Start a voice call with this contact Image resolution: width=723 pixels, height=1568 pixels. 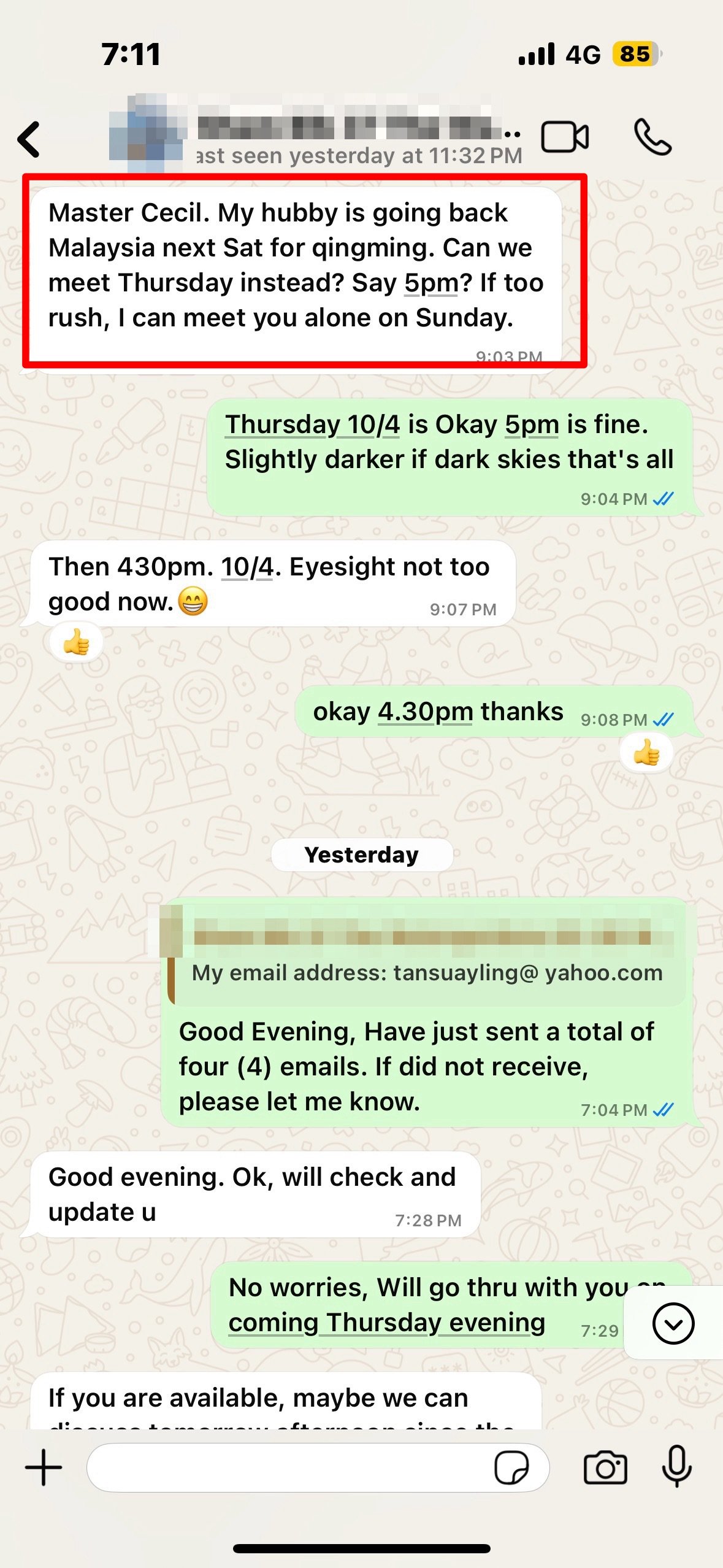tap(652, 137)
